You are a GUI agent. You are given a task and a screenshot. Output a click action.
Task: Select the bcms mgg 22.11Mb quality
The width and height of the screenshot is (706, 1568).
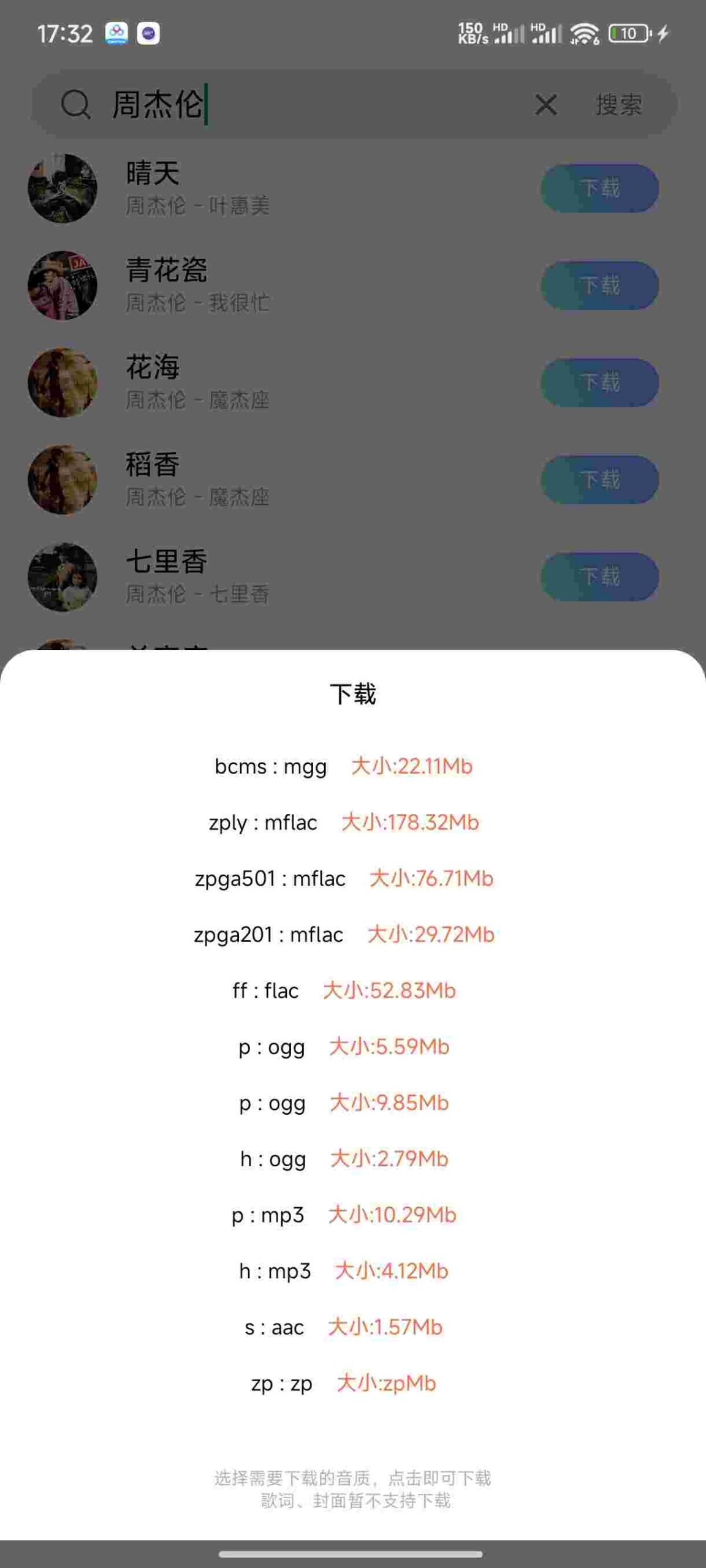(x=343, y=766)
